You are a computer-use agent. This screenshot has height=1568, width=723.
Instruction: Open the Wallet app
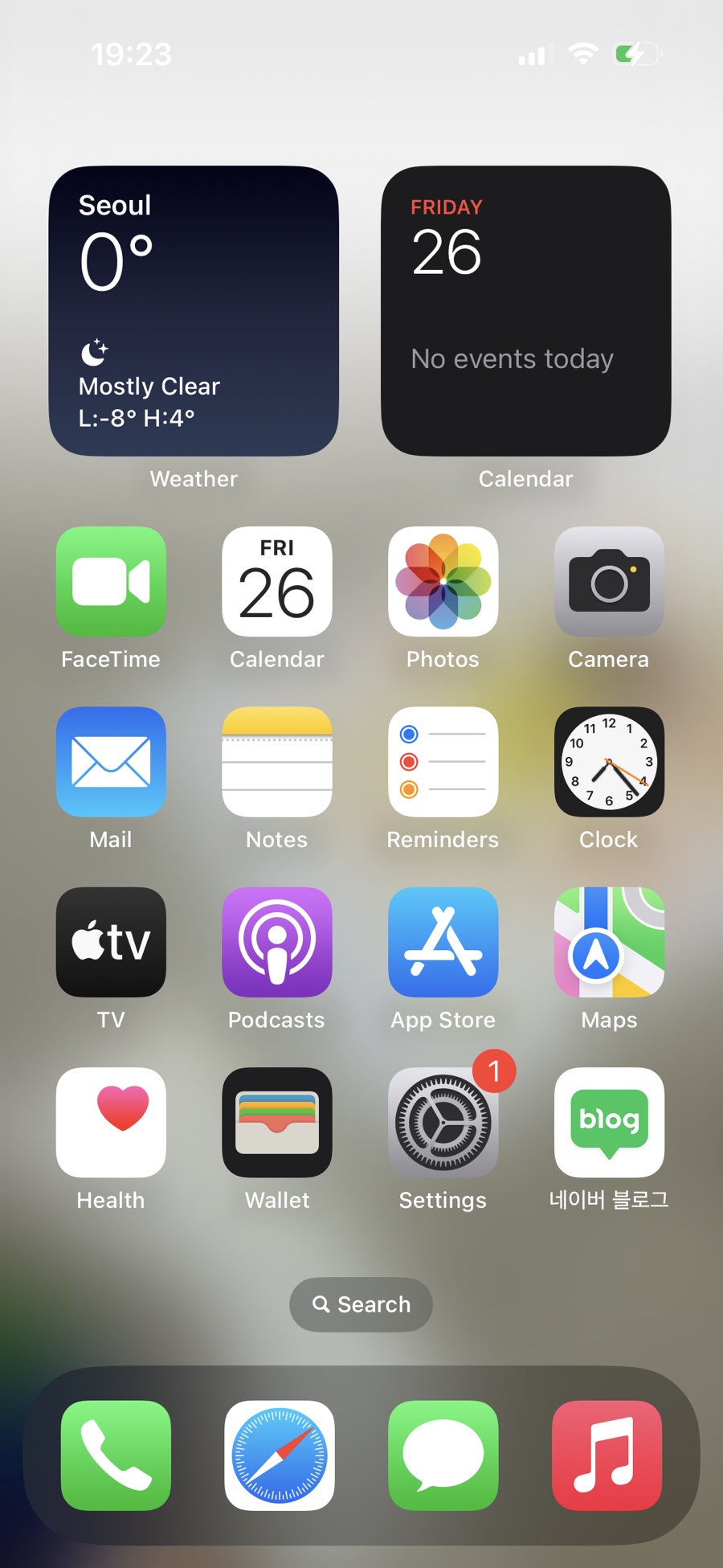click(277, 1122)
